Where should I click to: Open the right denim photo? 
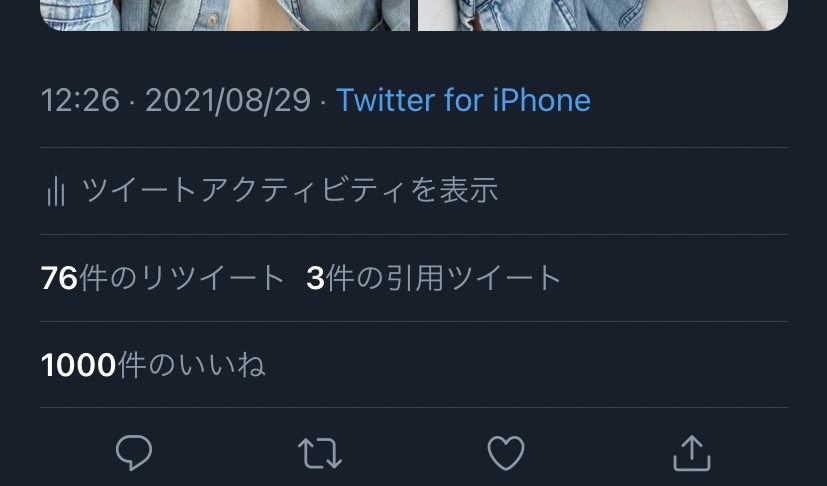[x=602, y=14]
